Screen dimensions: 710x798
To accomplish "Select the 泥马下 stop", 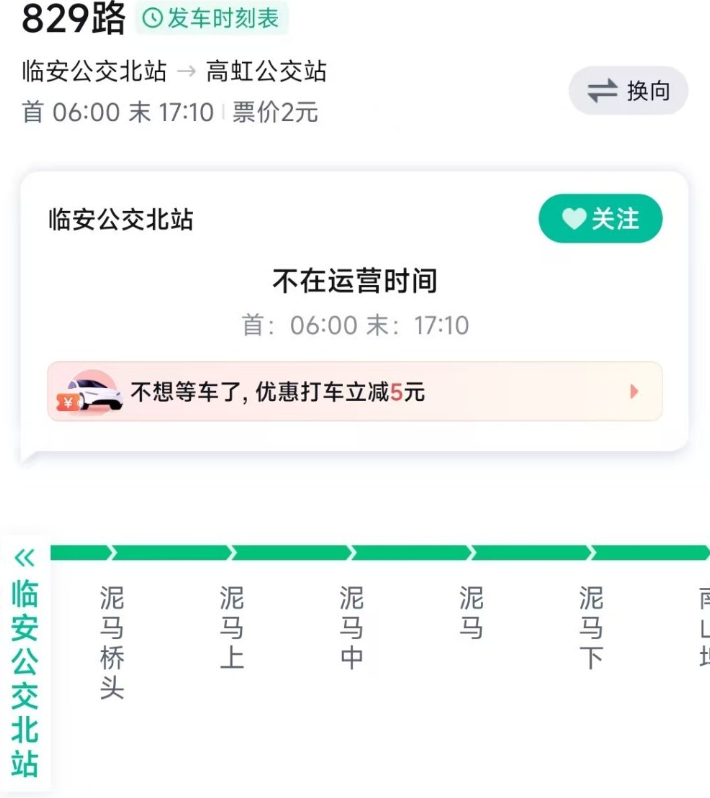I will coord(591,628).
